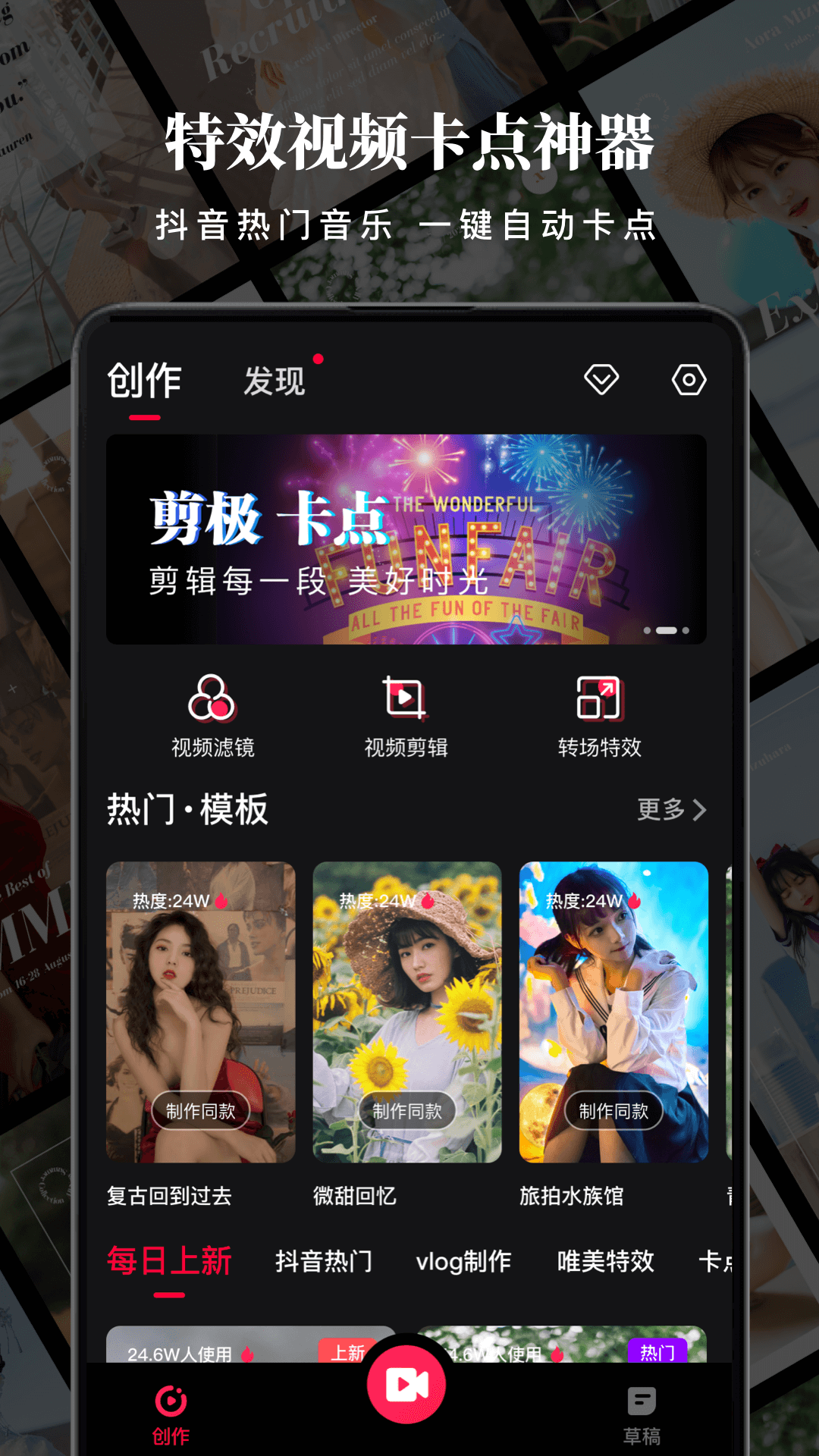The height and width of the screenshot is (1456, 819).
Task: Open settings via the hexagon icon
Action: [x=689, y=379]
